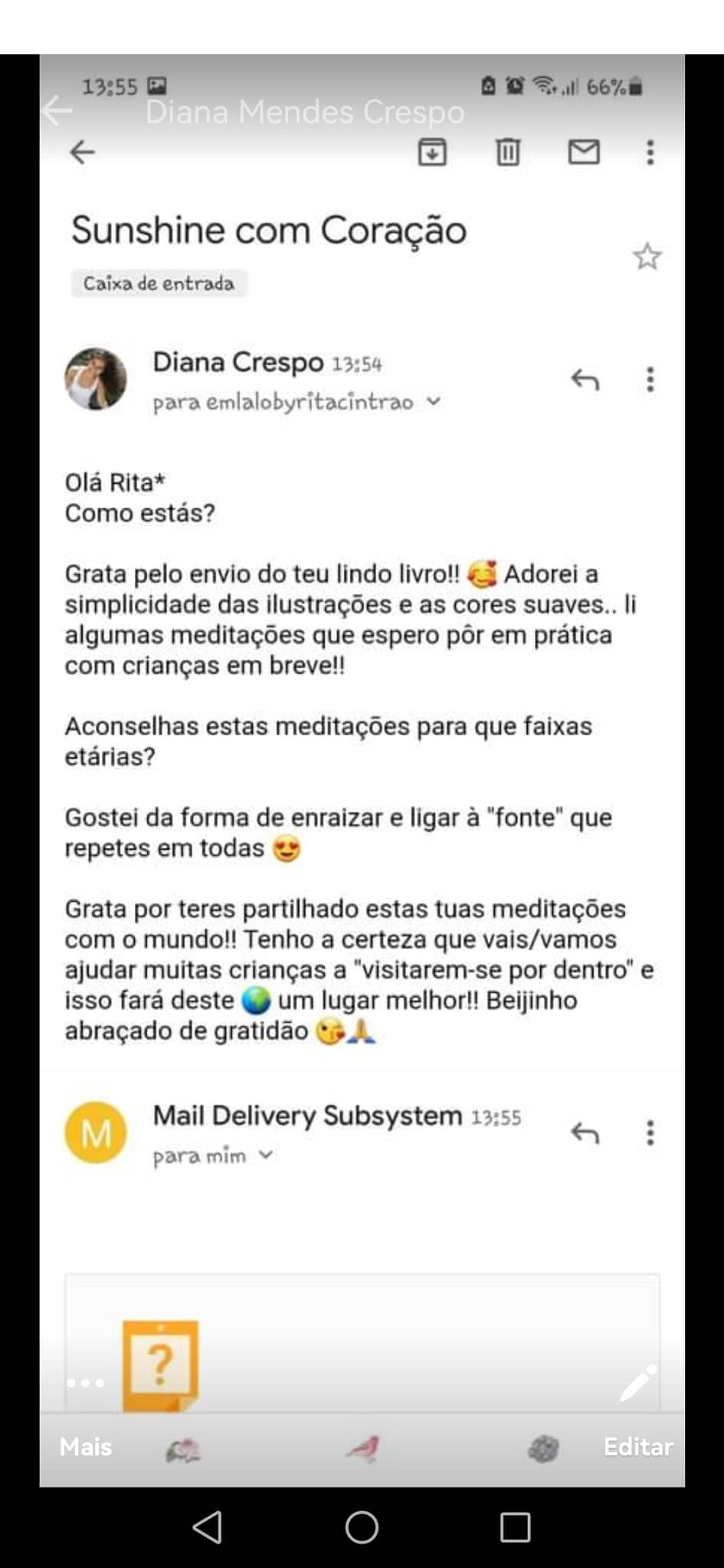Open the recent apps overview

(515, 1527)
